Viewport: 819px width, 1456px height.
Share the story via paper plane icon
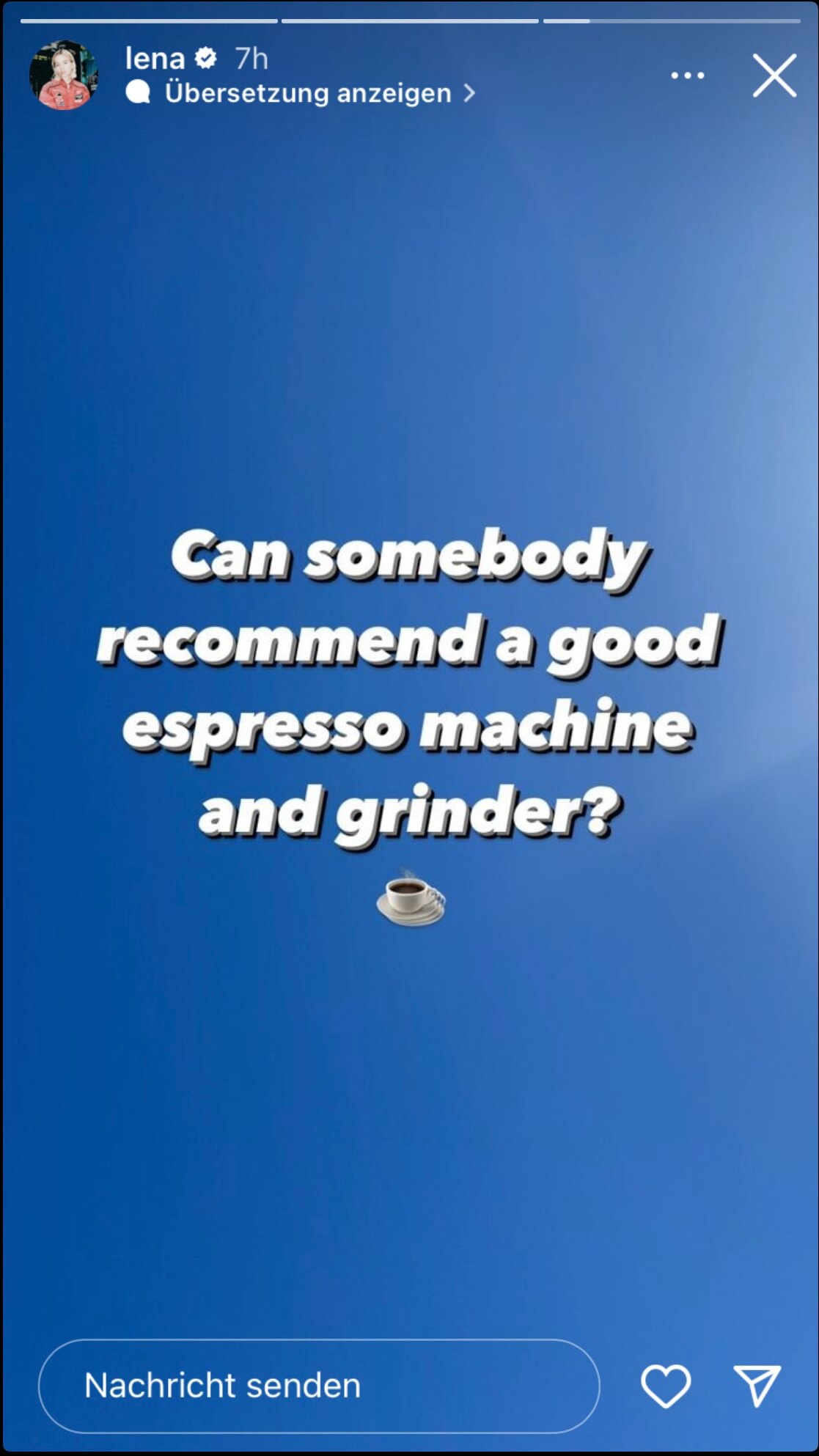757,1386
